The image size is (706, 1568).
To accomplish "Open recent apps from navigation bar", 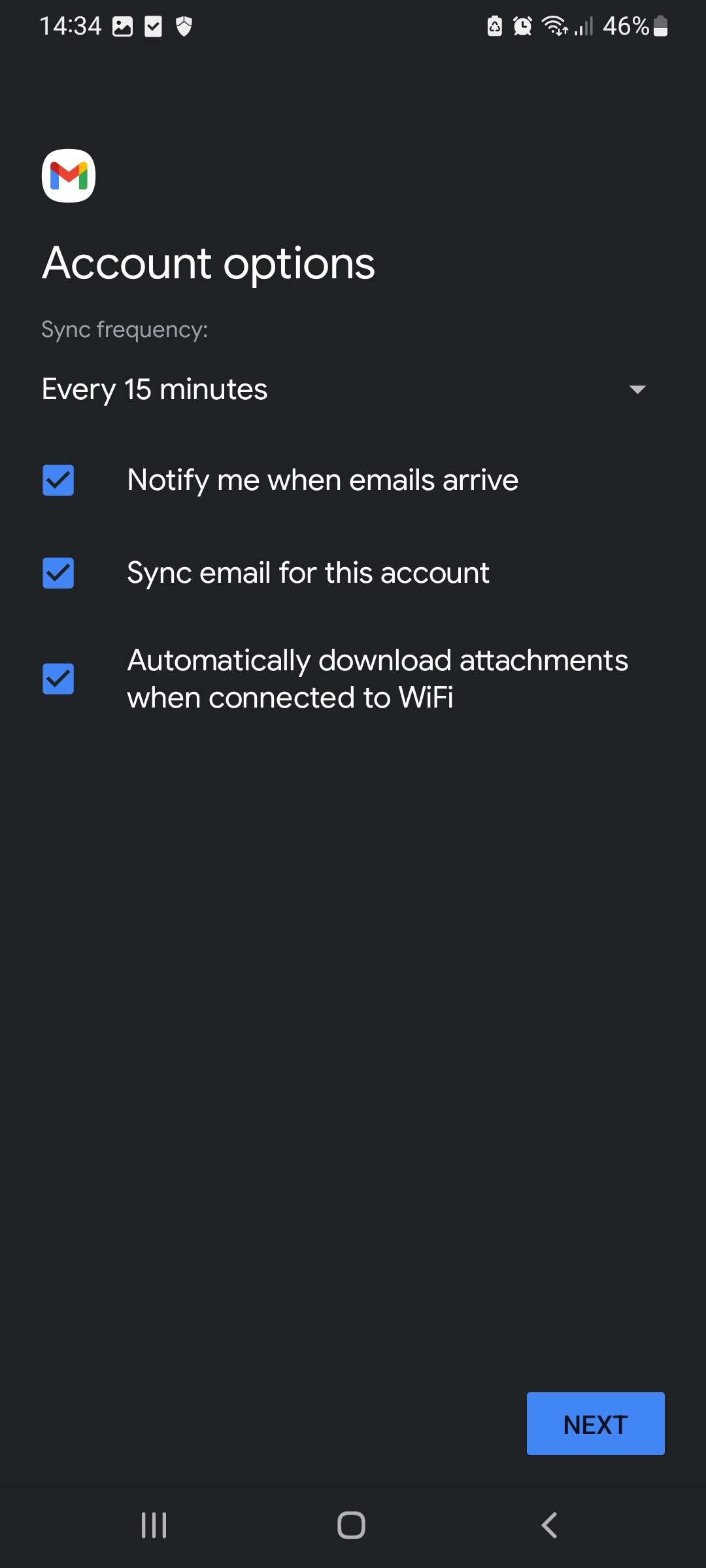I will 154,1526.
